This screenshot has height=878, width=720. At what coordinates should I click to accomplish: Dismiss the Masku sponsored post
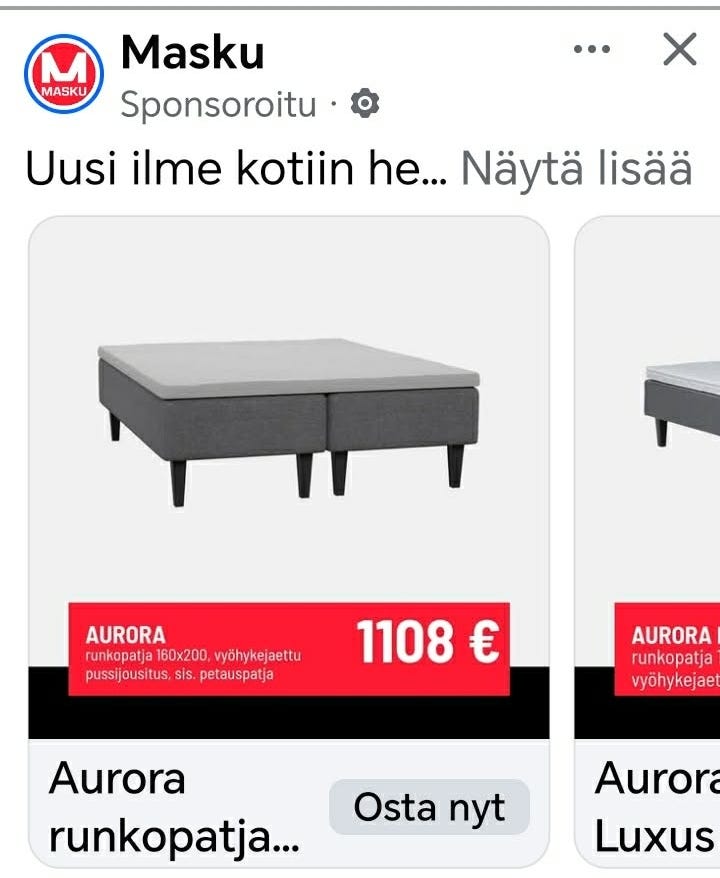click(679, 48)
